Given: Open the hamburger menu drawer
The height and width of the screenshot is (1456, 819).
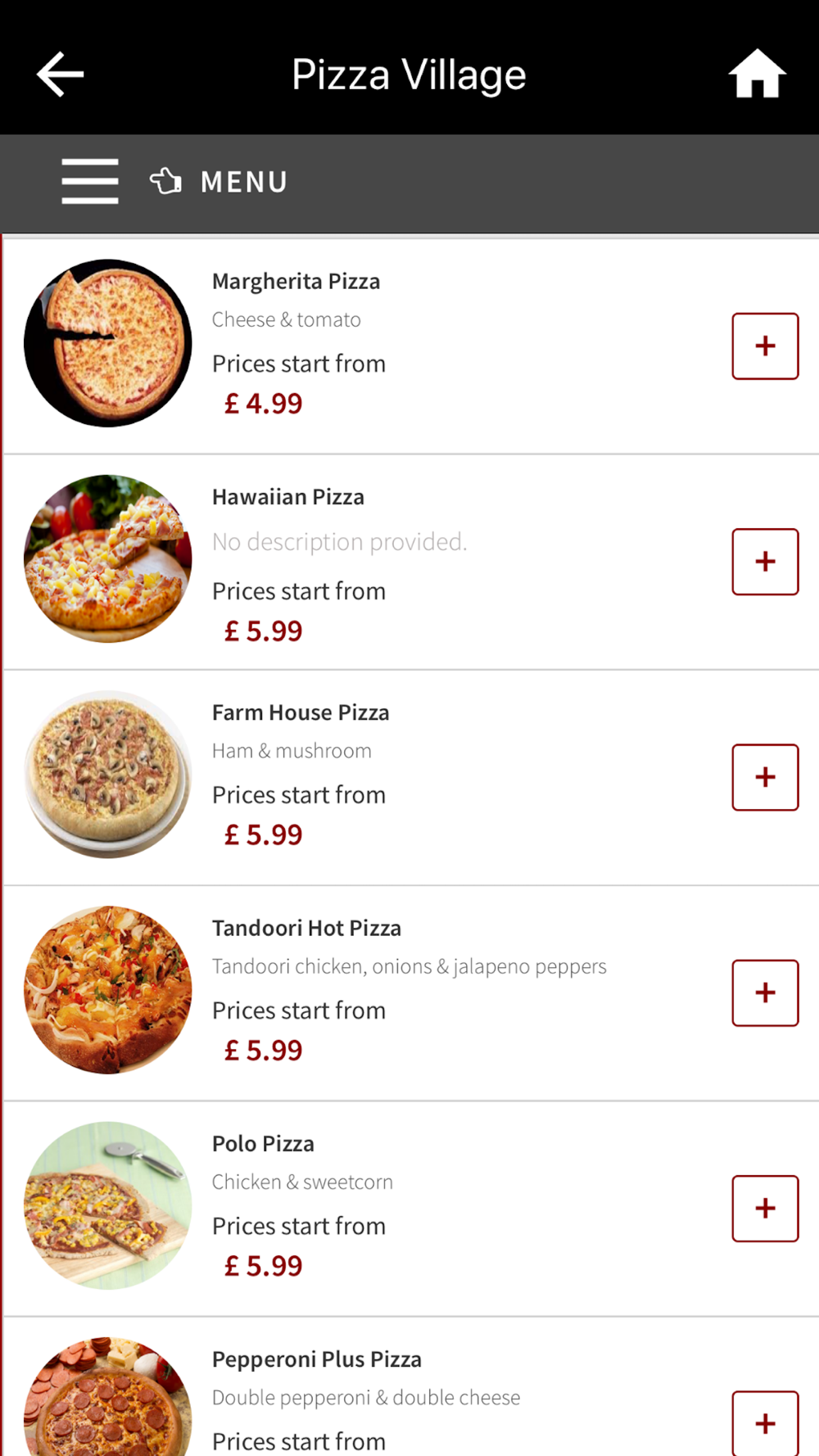Looking at the screenshot, I should [x=90, y=181].
